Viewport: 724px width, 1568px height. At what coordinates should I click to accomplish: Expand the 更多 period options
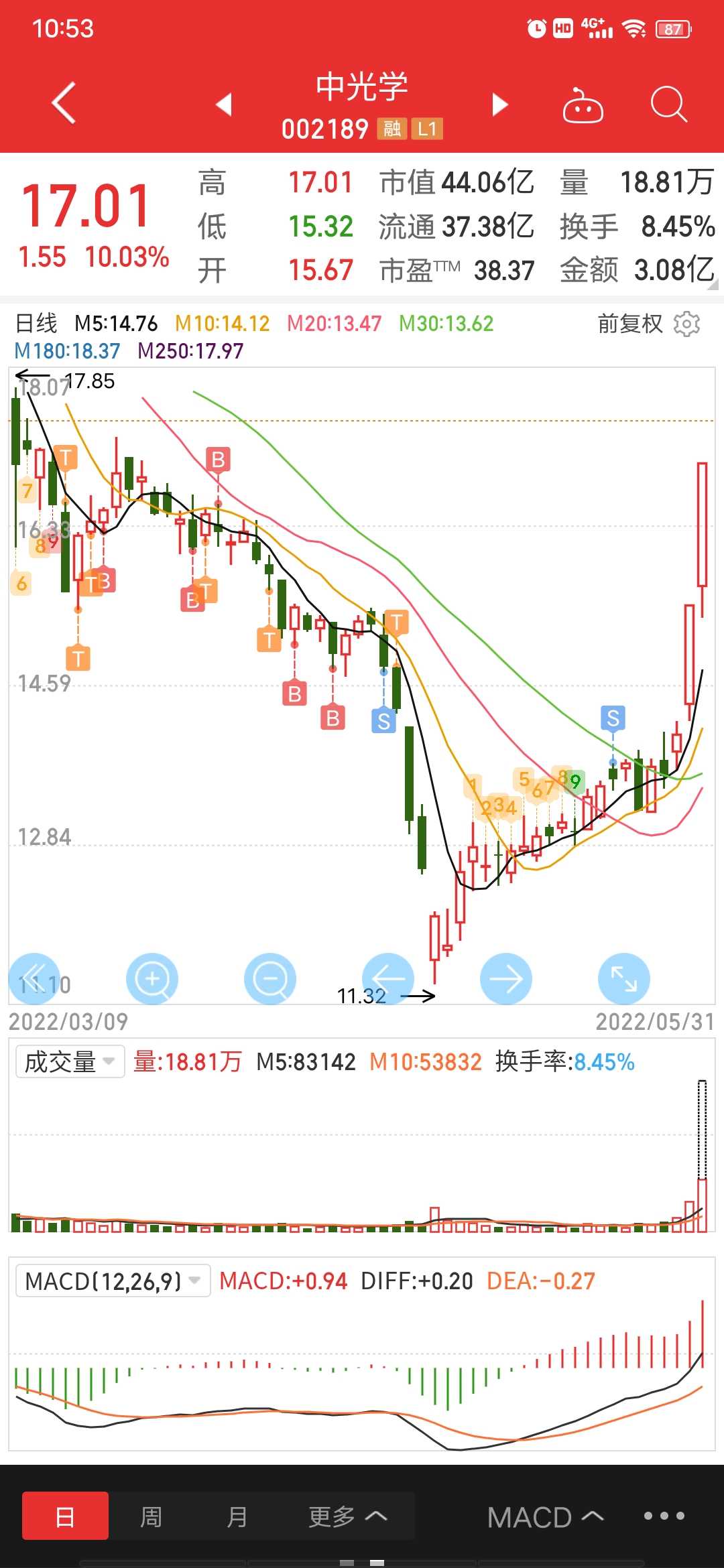pyautogui.click(x=347, y=1516)
